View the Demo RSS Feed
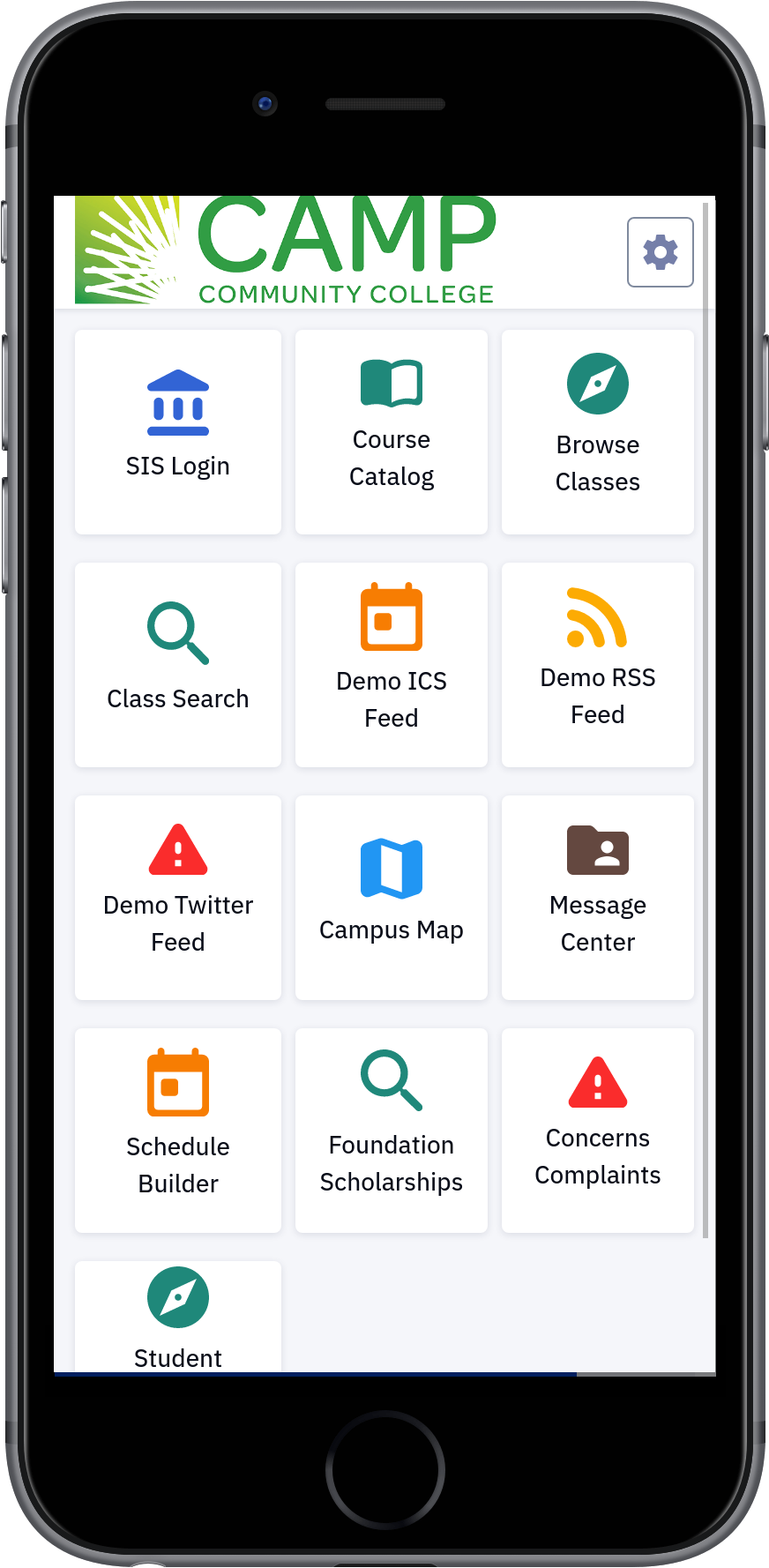Viewport: 769px width, 1568px height. pyautogui.click(x=598, y=665)
